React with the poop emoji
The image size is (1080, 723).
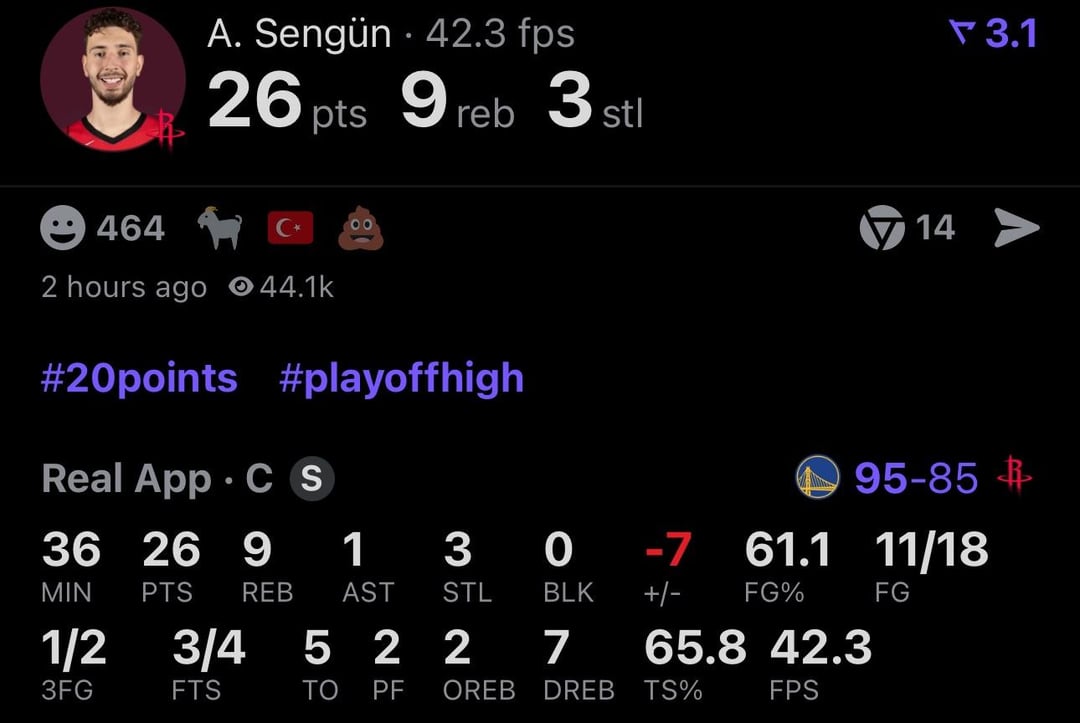tap(361, 229)
